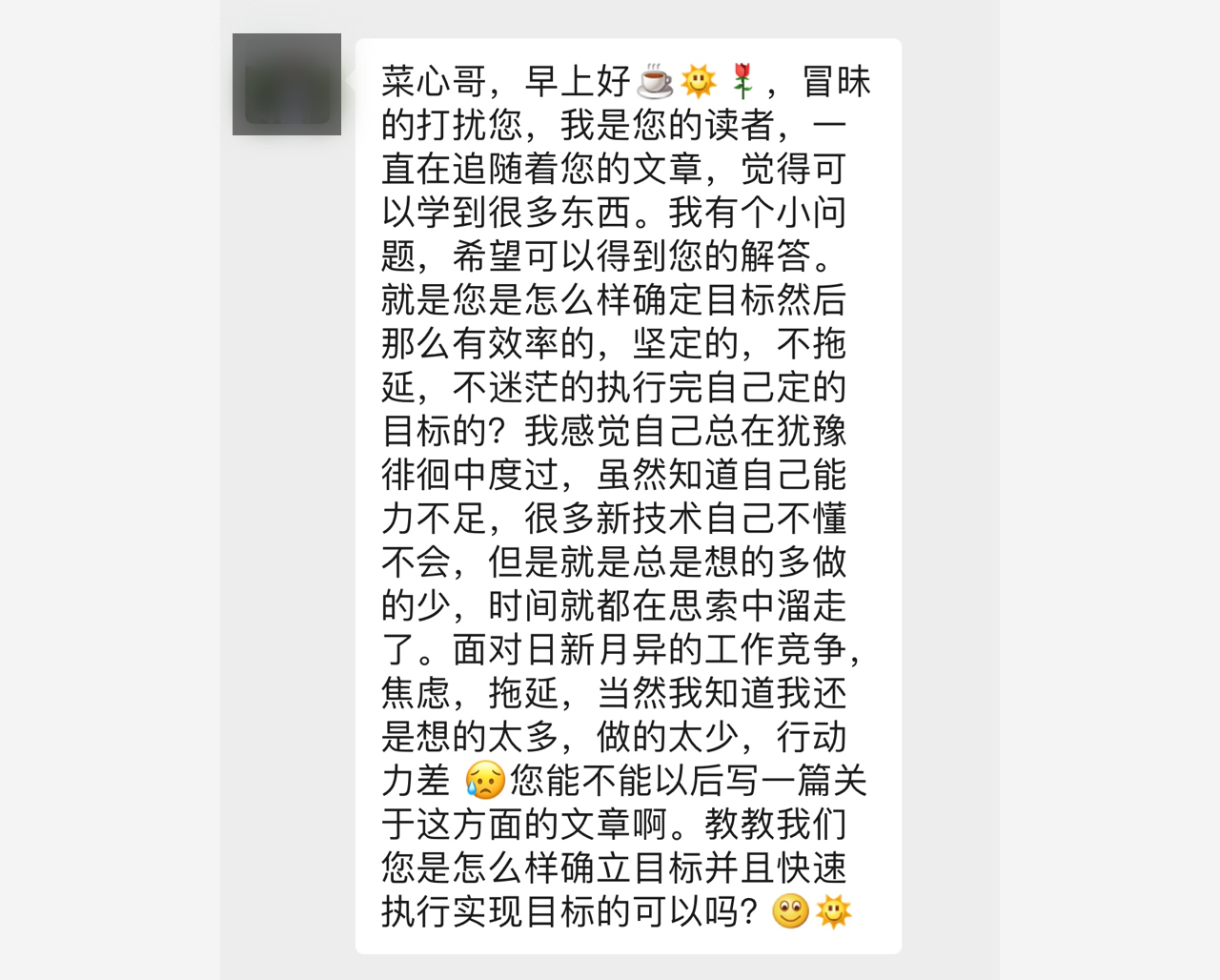Open the message sender's blurred avatar
1220x980 pixels.
(x=287, y=84)
